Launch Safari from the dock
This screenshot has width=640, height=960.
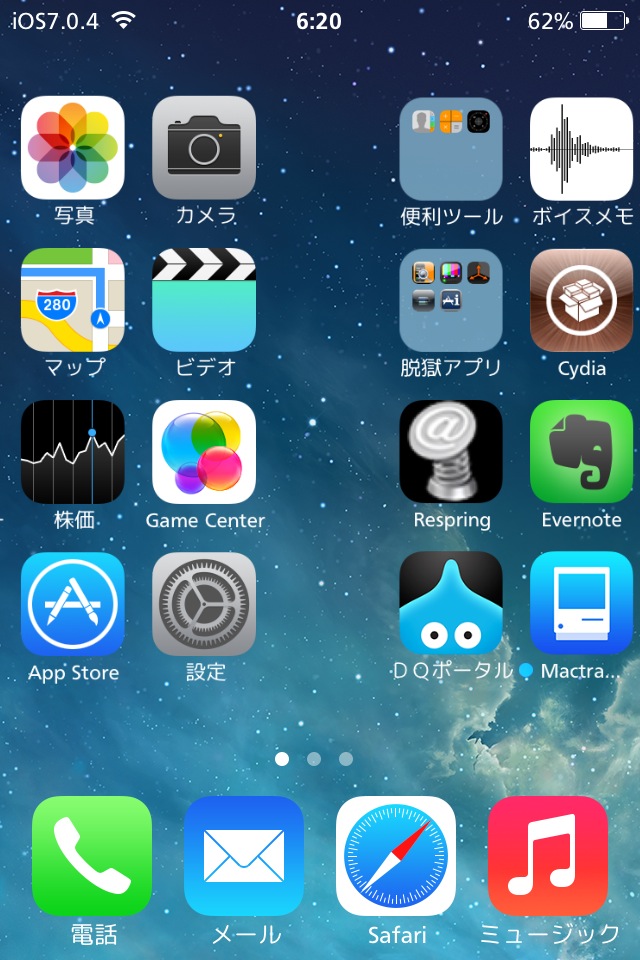396,856
